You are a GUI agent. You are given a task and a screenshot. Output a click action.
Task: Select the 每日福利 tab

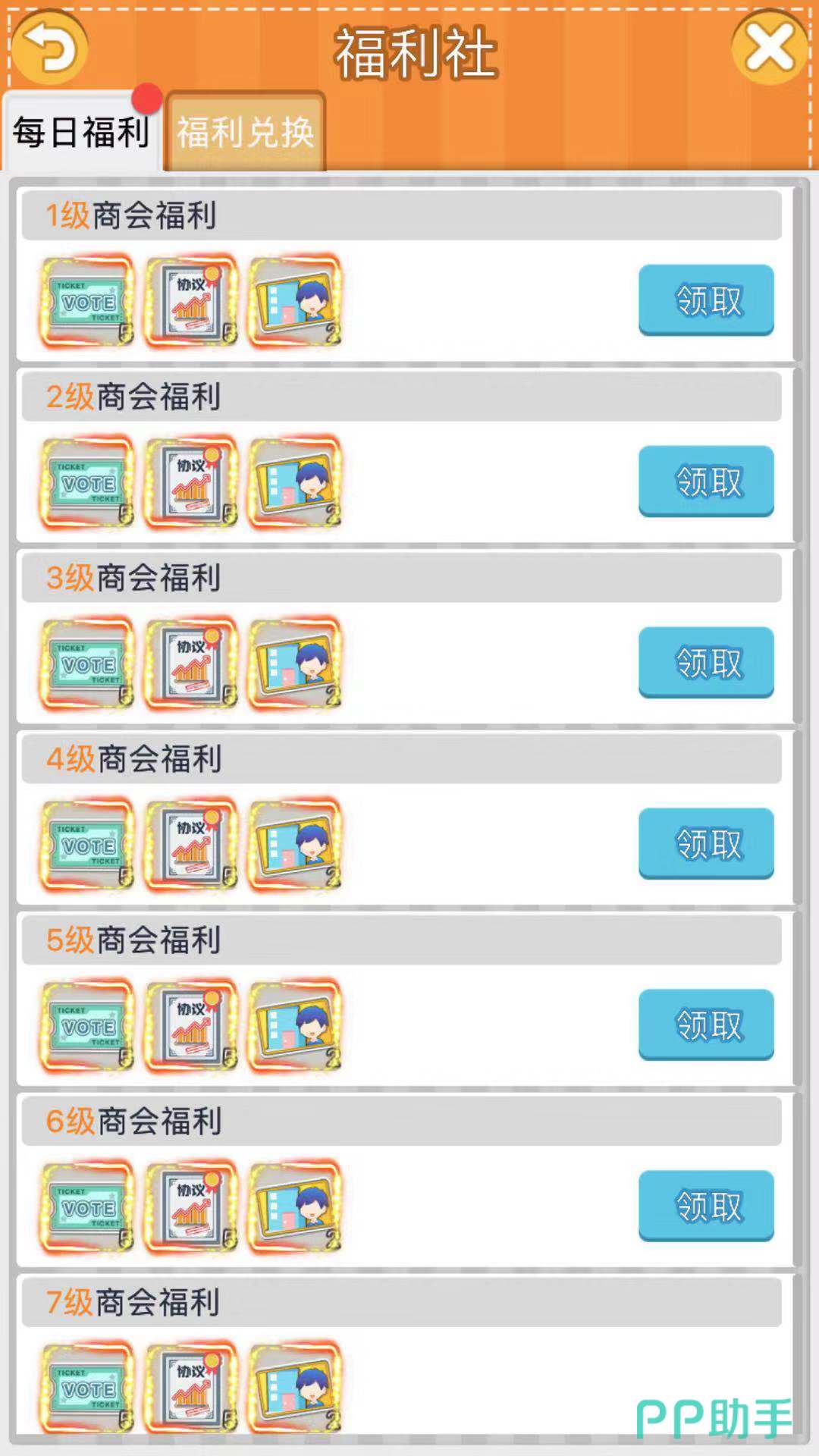pyautogui.click(x=80, y=132)
